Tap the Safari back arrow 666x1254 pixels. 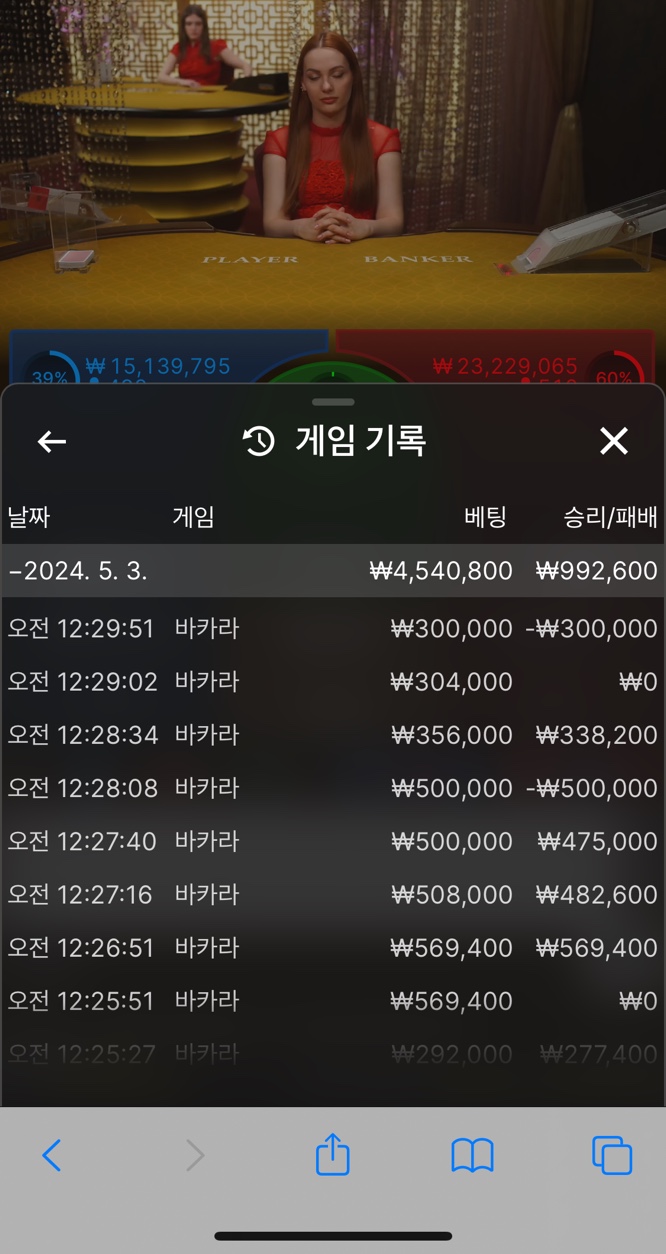pos(52,1156)
